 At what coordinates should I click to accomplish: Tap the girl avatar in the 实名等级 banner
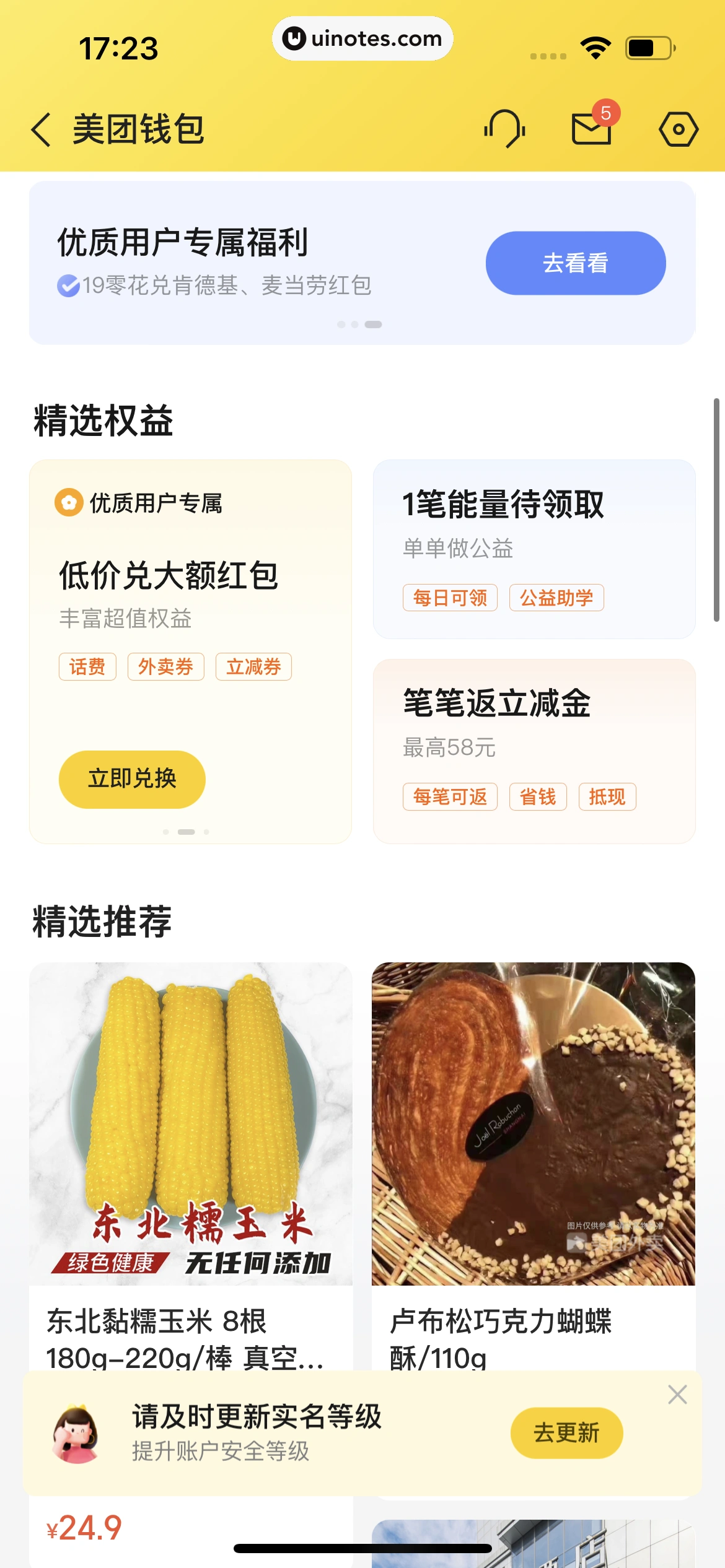(x=76, y=1431)
